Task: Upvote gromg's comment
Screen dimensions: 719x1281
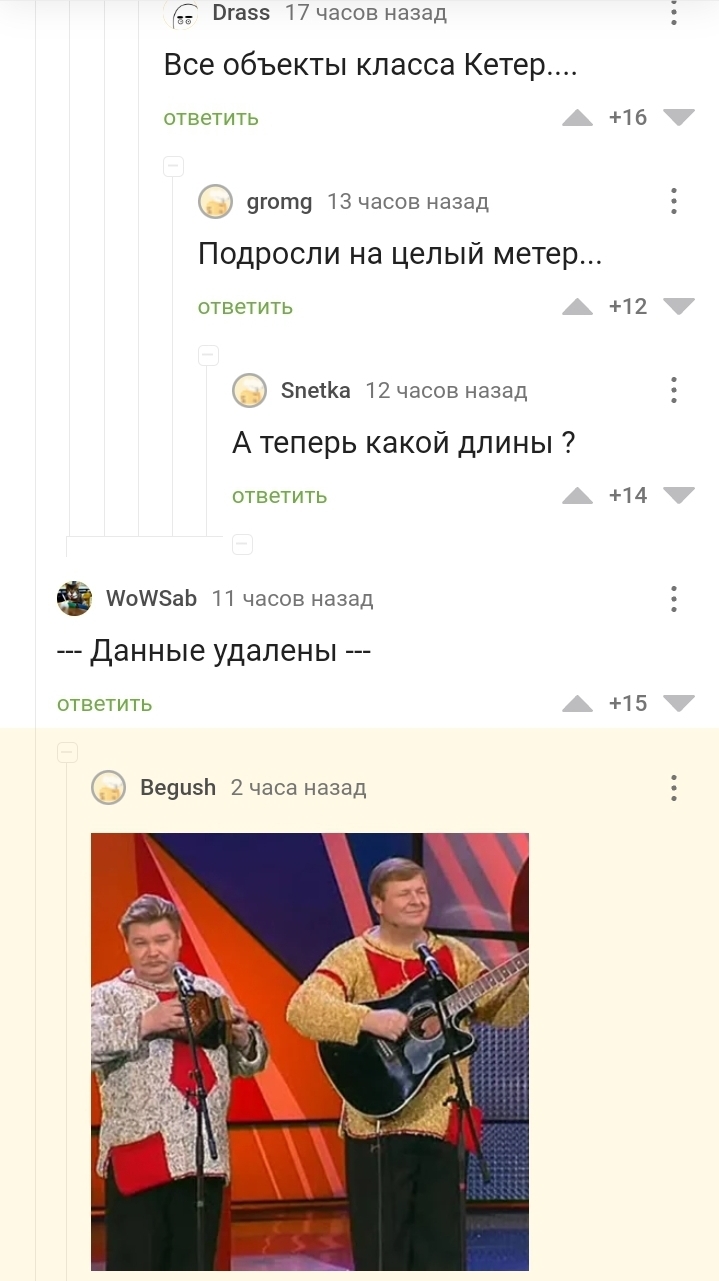Action: coord(577,307)
